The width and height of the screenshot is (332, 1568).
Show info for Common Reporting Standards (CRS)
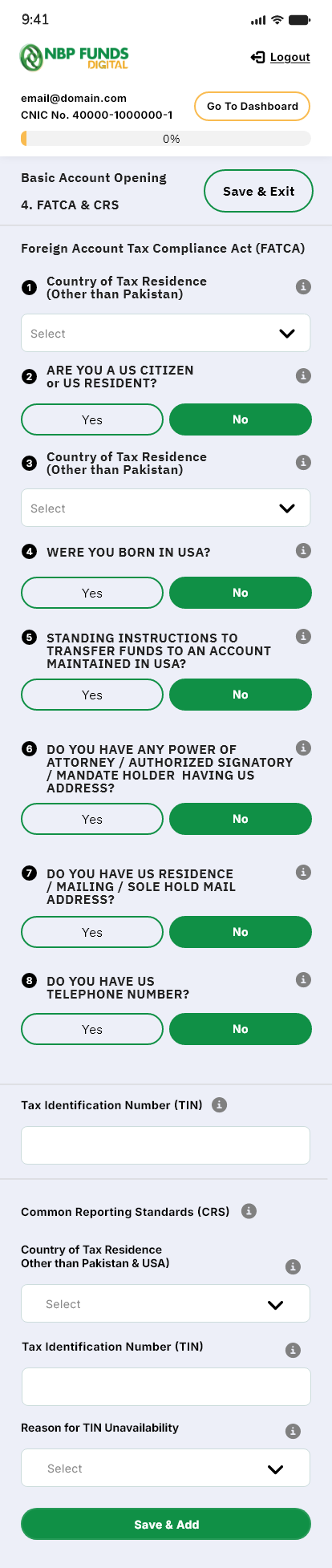point(249,1211)
